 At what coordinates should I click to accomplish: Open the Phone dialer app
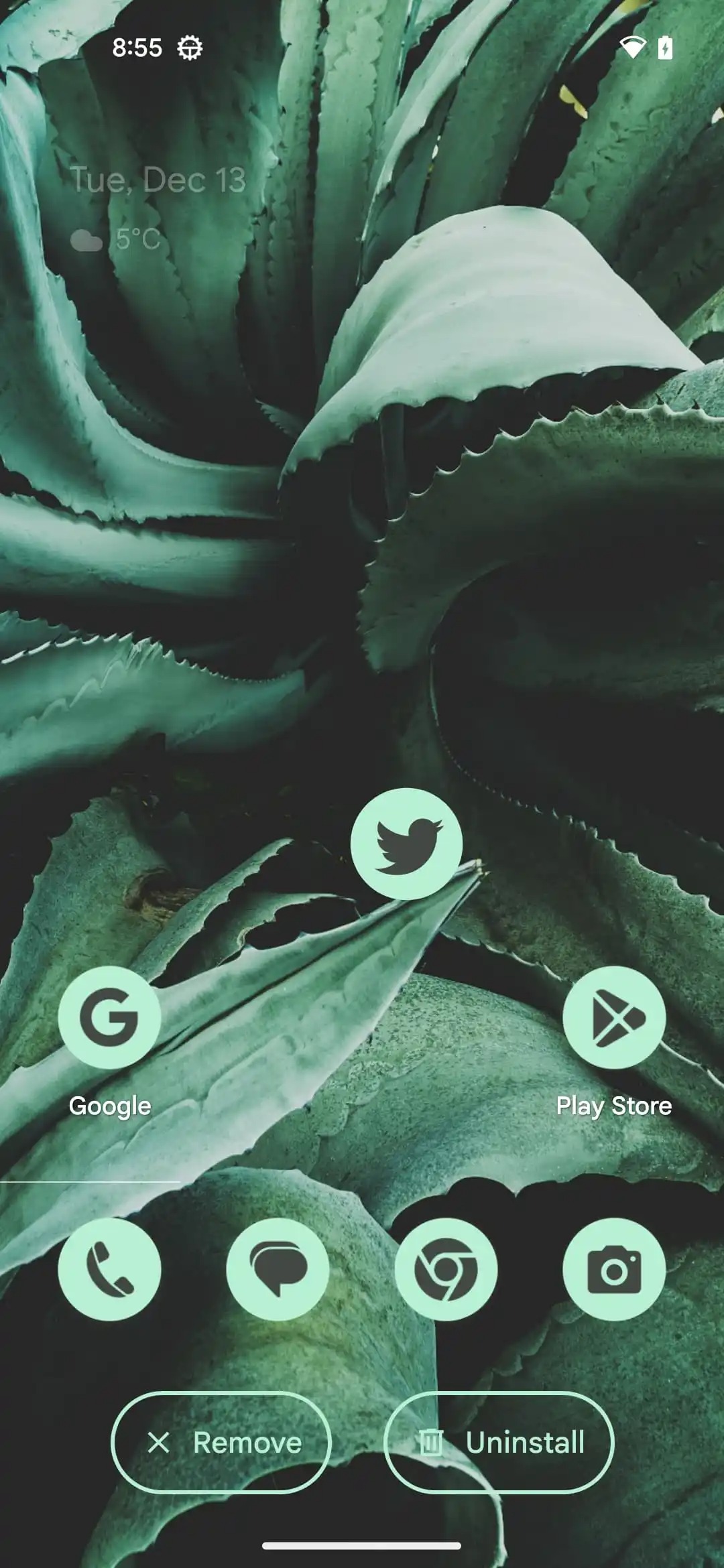click(x=109, y=1269)
